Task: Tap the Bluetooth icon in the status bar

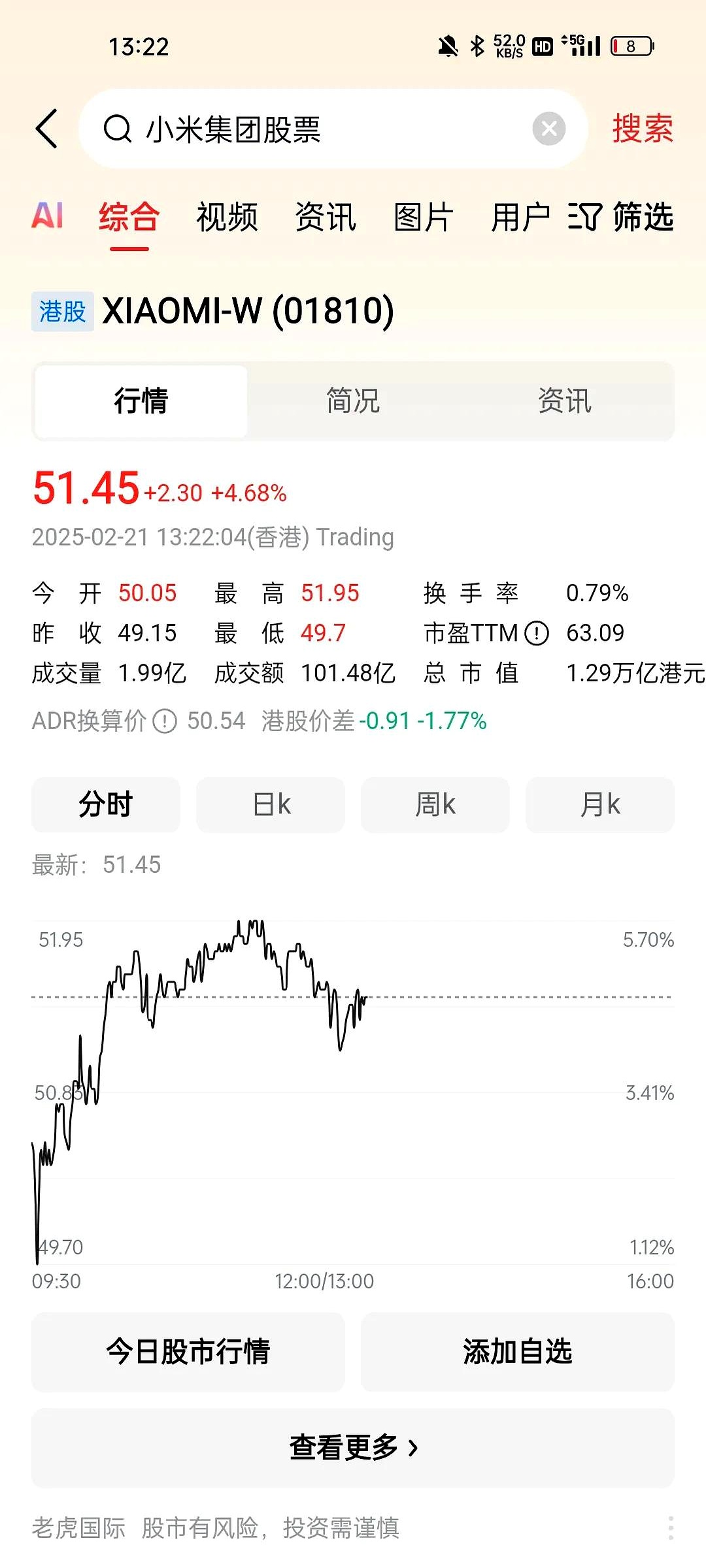Action: tap(477, 44)
